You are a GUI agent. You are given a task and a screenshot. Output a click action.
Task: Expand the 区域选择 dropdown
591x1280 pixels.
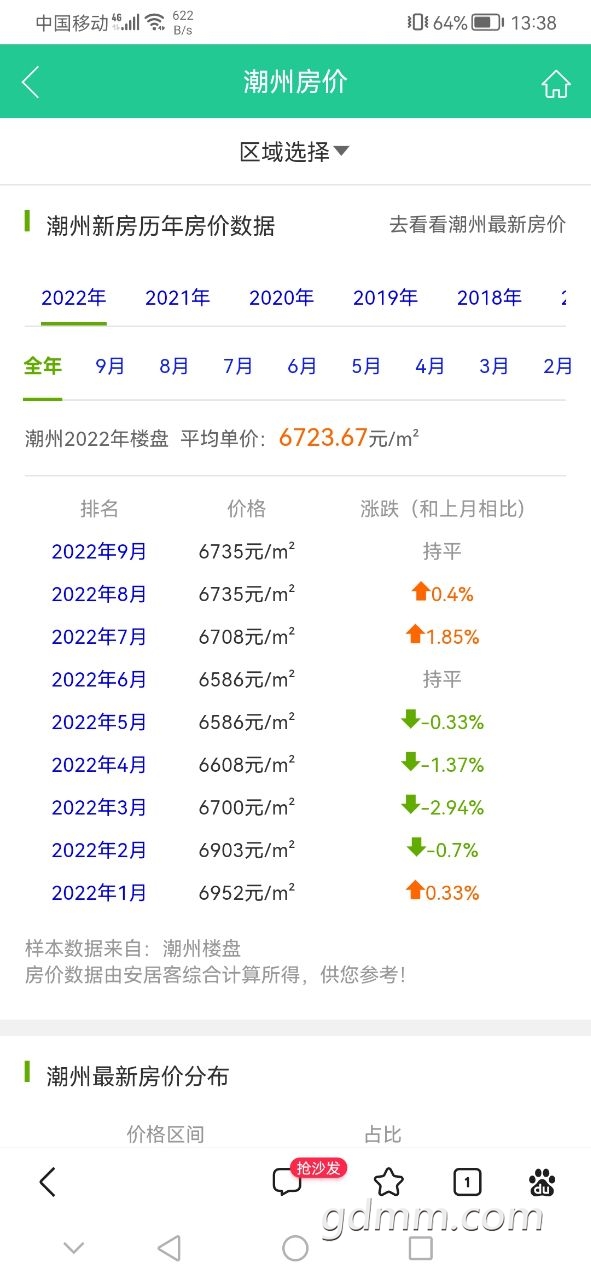point(295,152)
